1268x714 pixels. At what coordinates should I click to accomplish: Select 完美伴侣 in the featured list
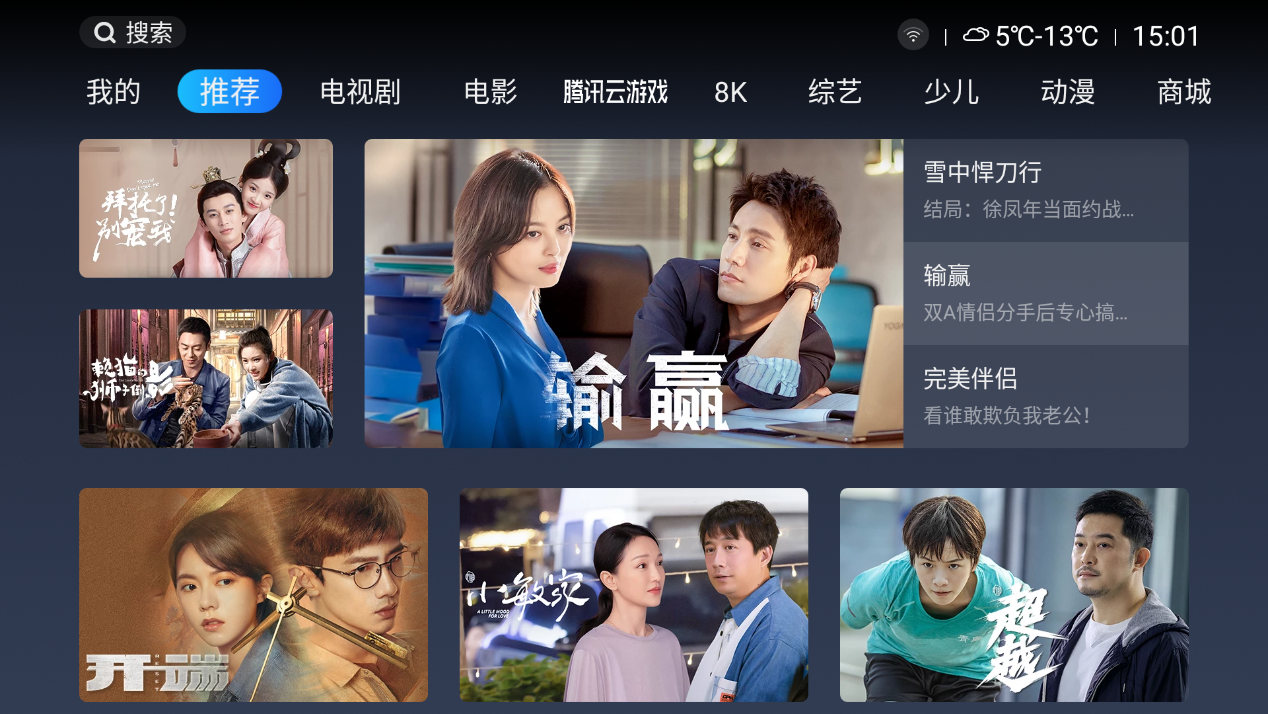1045,396
